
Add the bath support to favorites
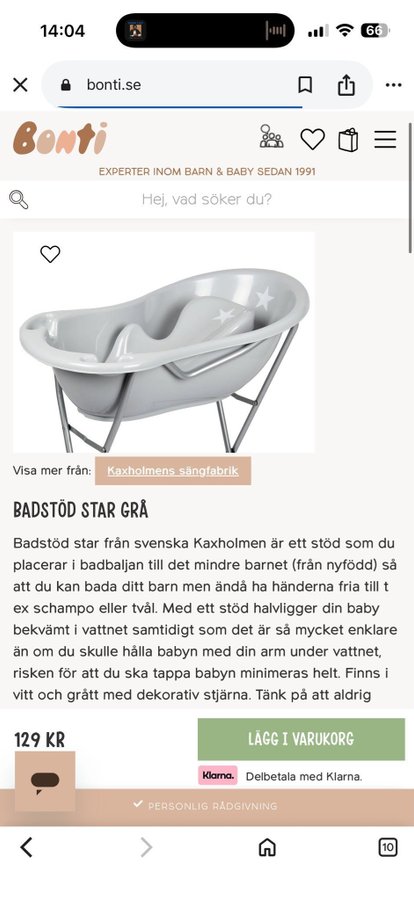point(50,254)
